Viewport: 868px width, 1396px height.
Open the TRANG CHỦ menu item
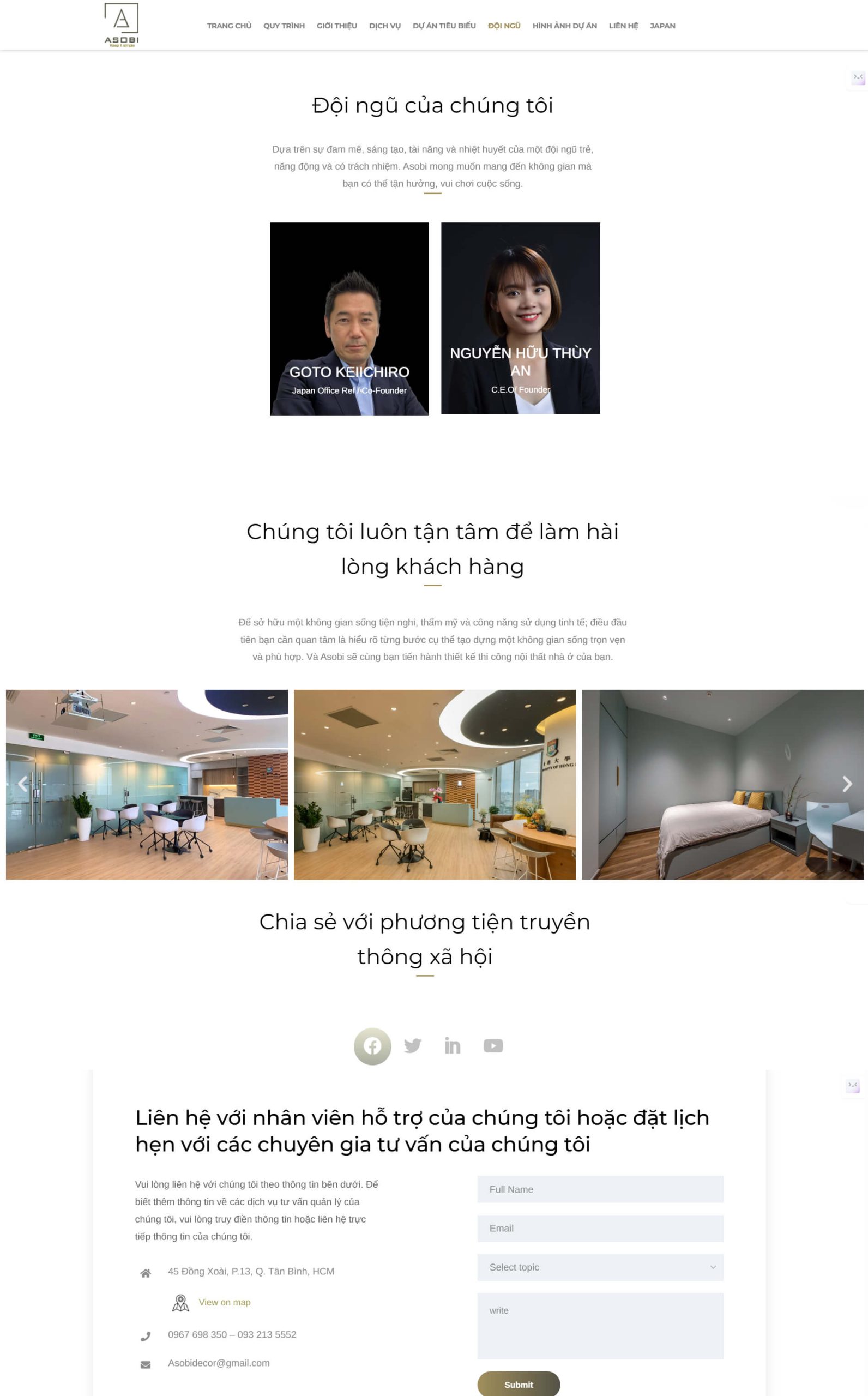[229, 26]
